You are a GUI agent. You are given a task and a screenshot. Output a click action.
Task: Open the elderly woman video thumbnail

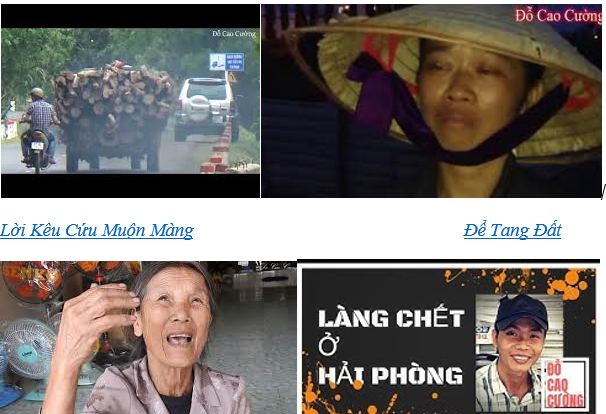(x=147, y=338)
